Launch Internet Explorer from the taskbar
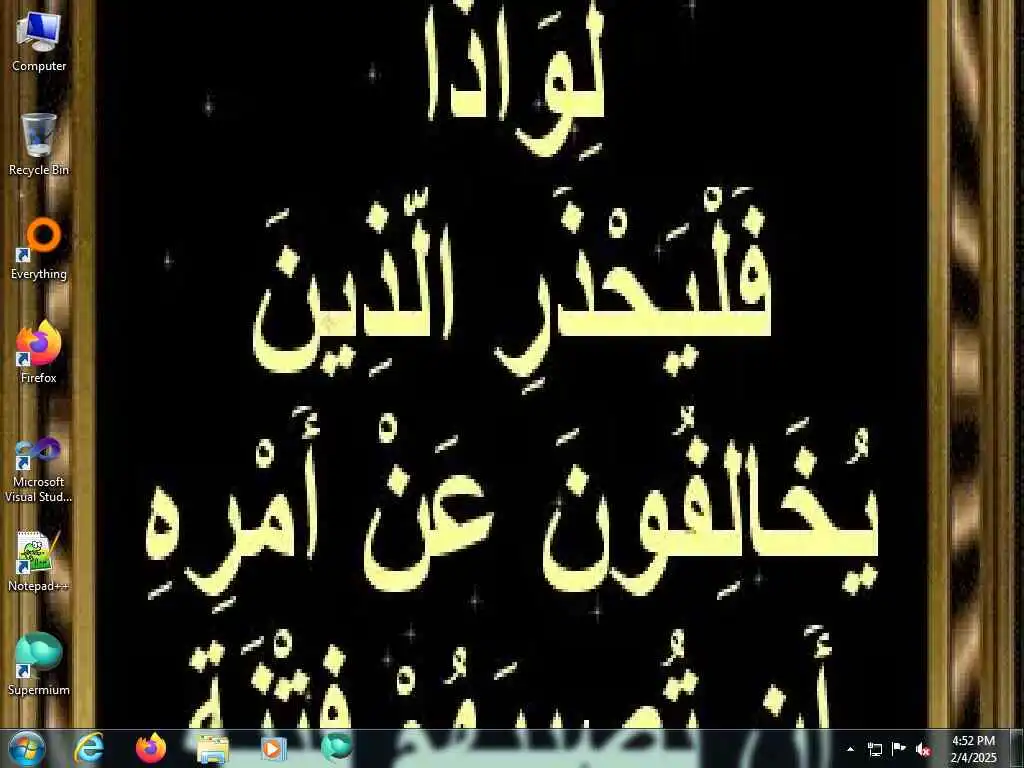Viewport: 1024px width, 768px height. pyautogui.click(x=90, y=748)
